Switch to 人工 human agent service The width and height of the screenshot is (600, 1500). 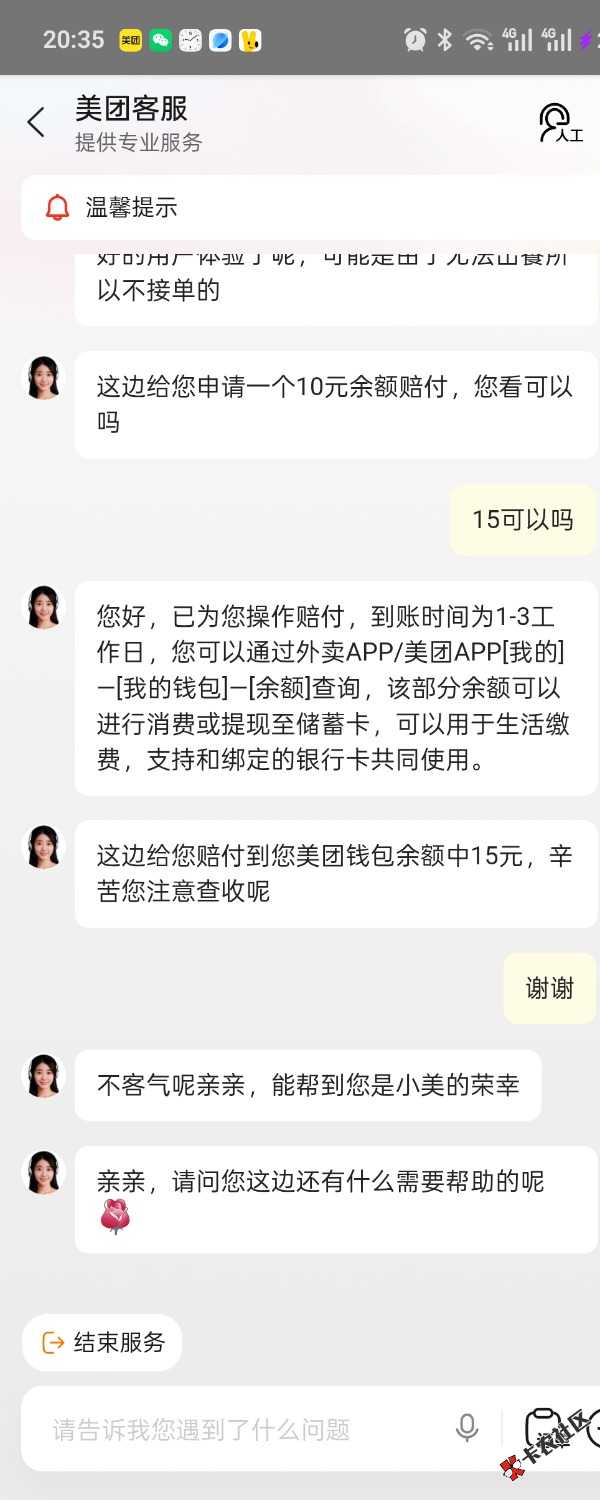[x=559, y=123]
